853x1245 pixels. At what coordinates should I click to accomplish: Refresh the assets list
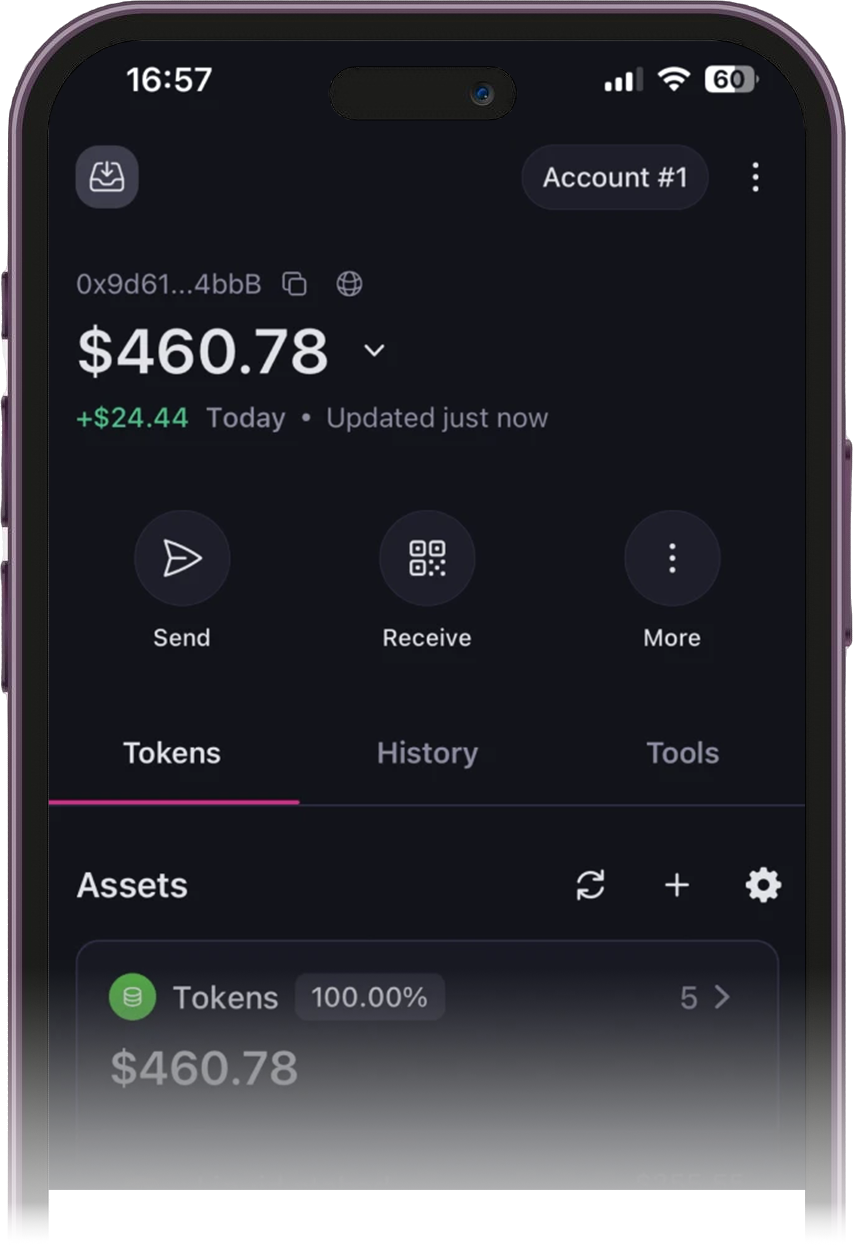tap(591, 885)
